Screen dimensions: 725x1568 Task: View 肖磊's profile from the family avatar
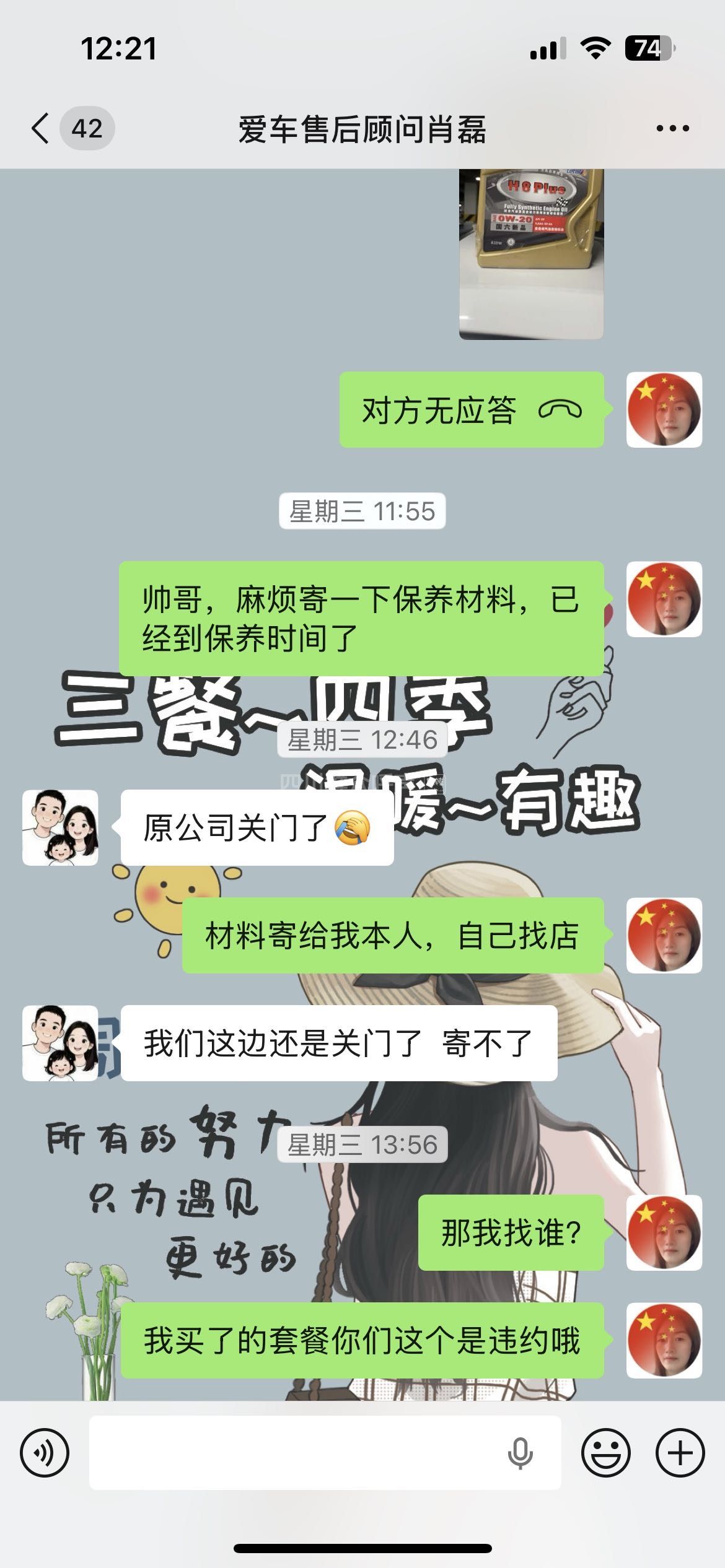[60, 827]
